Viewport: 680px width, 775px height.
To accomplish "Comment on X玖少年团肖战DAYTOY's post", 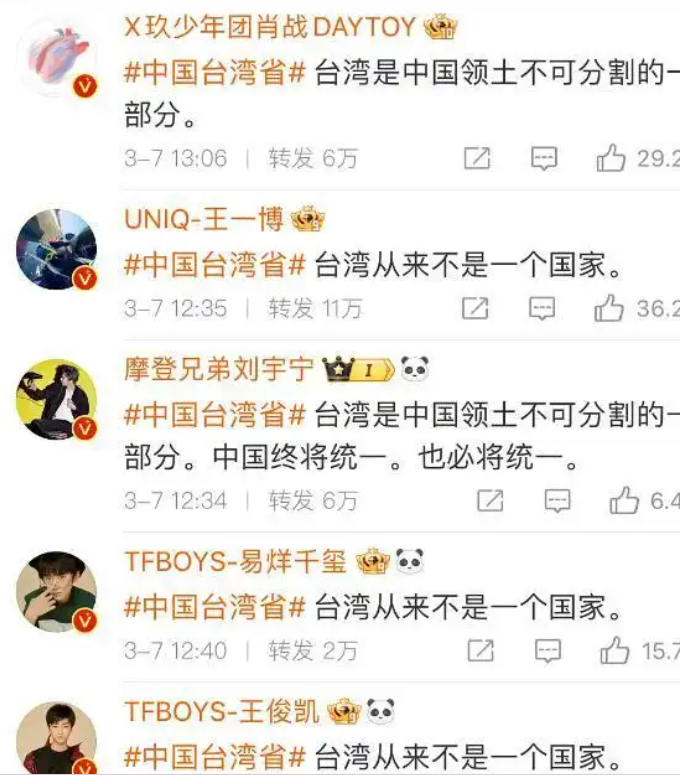I will (543, 158).
